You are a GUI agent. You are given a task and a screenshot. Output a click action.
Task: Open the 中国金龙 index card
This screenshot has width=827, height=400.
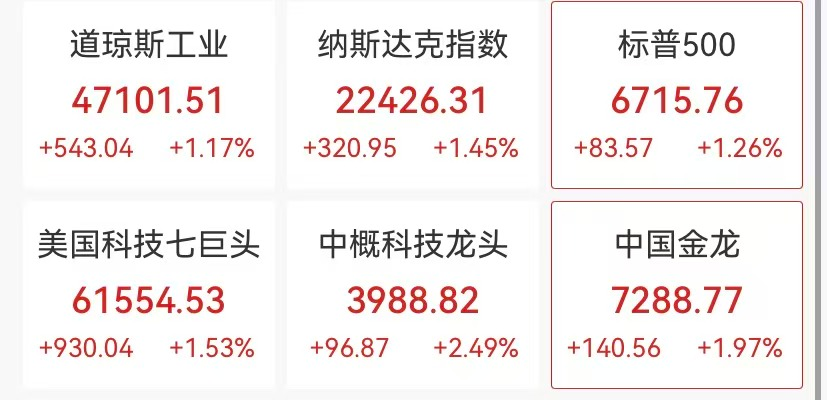pyautogui.click(x=676, y=297)
